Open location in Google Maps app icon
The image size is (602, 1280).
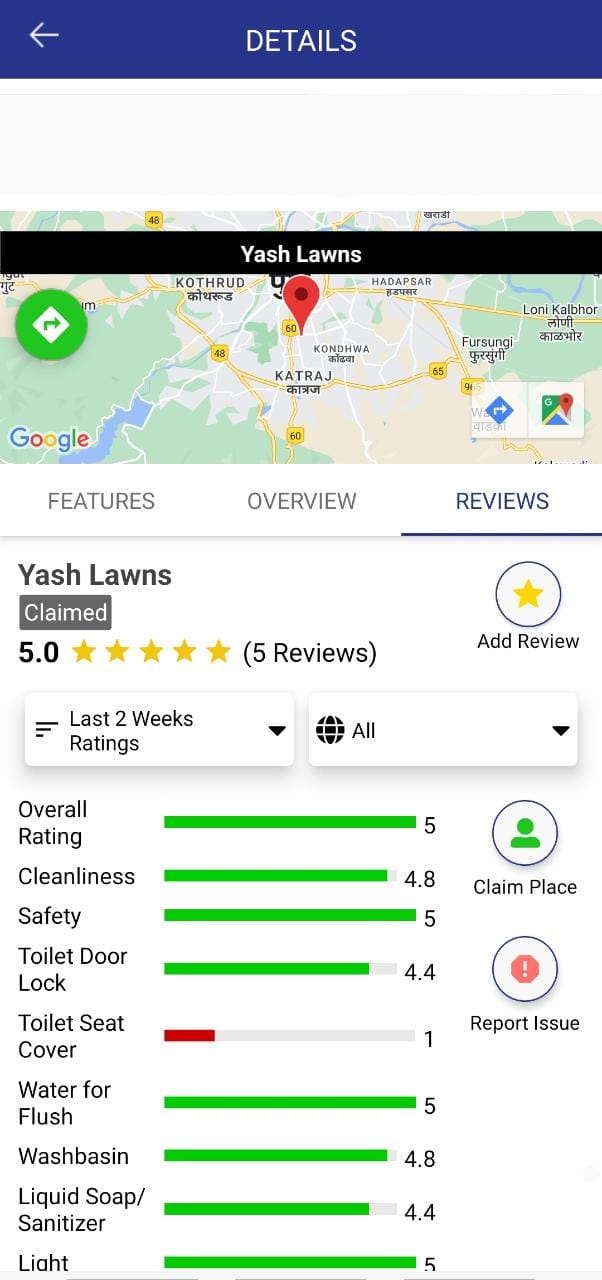tap(556, 410)
